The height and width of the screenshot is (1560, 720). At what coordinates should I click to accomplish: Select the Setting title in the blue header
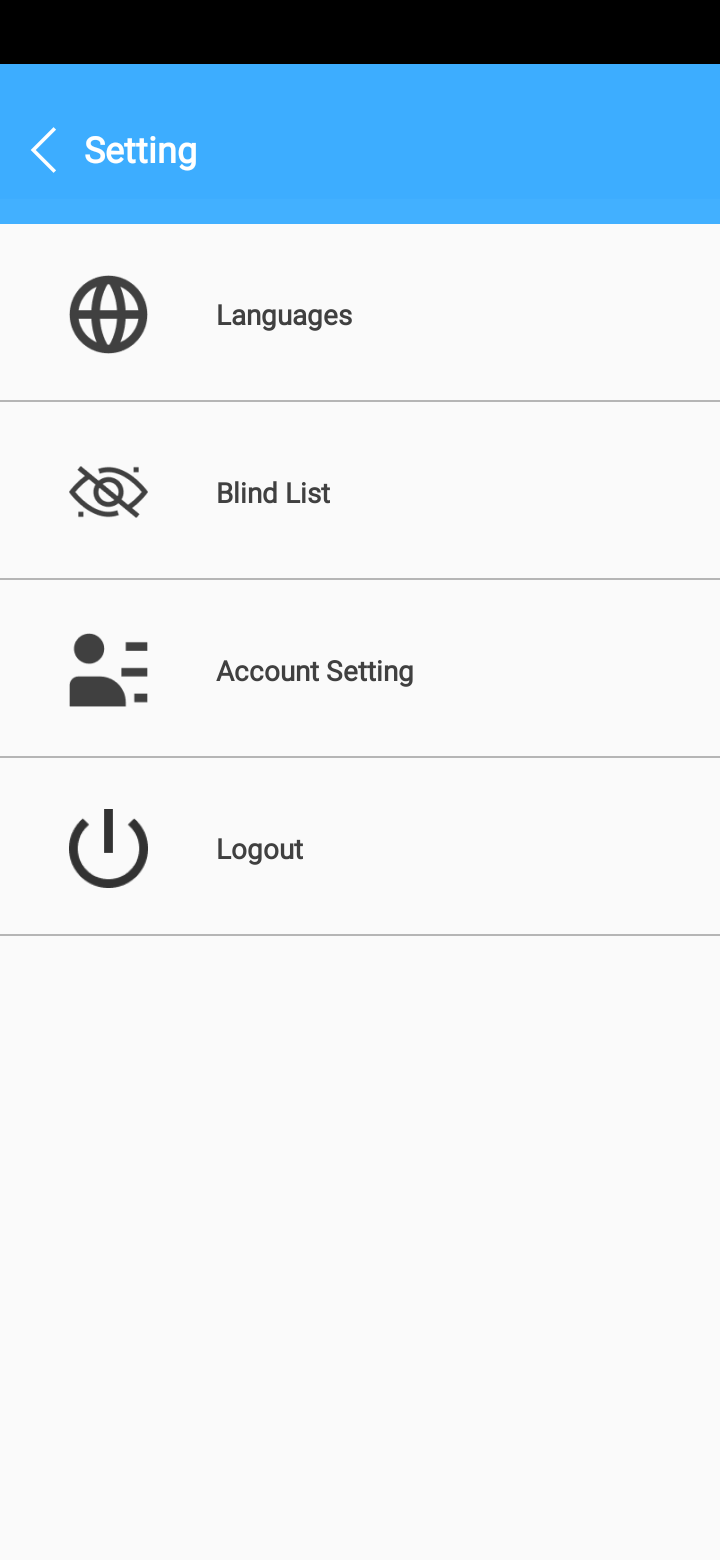[140, 149]
